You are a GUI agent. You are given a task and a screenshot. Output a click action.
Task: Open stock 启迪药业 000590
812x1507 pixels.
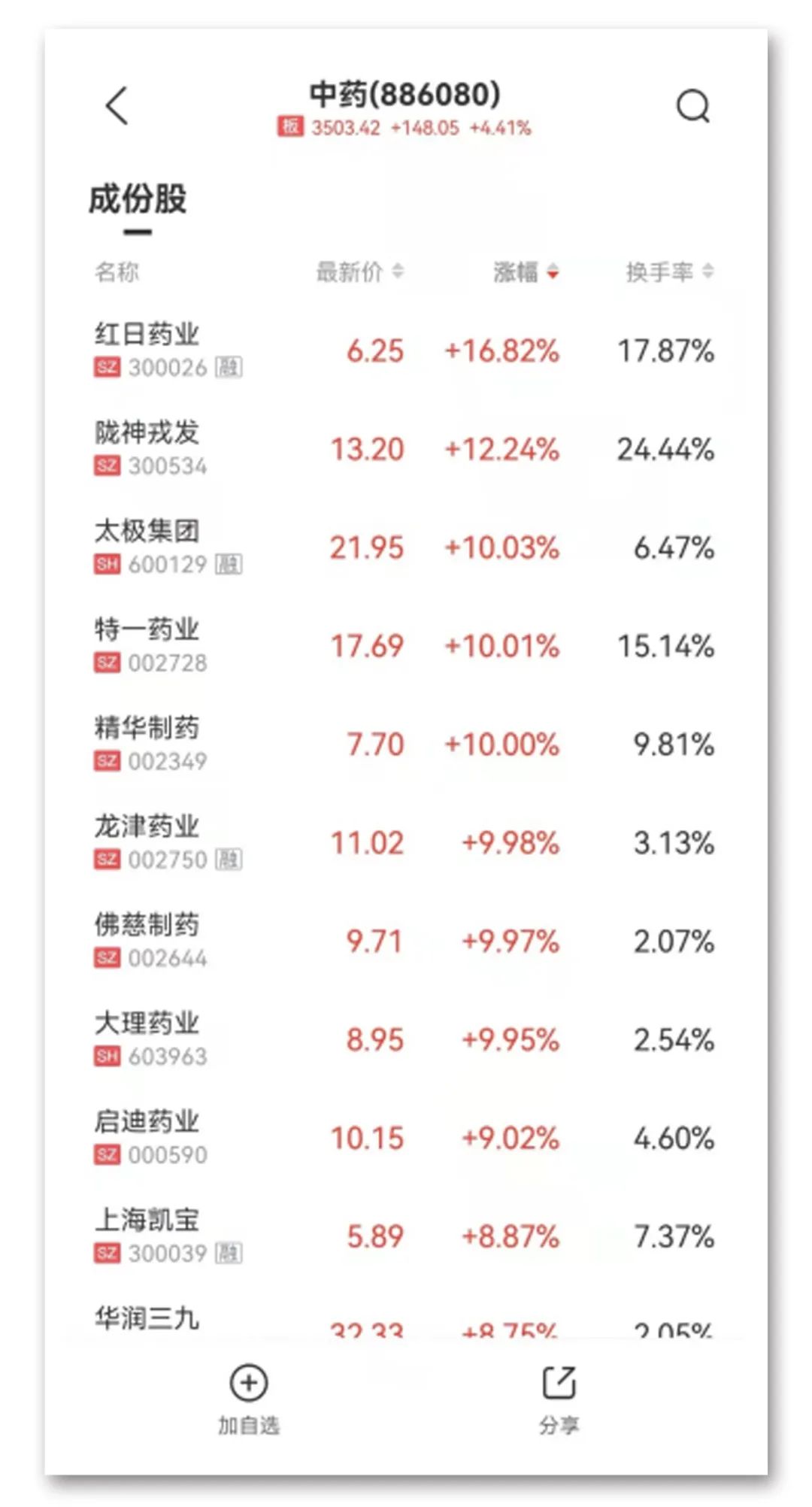pyautogui.click(x=406, y=1139)
